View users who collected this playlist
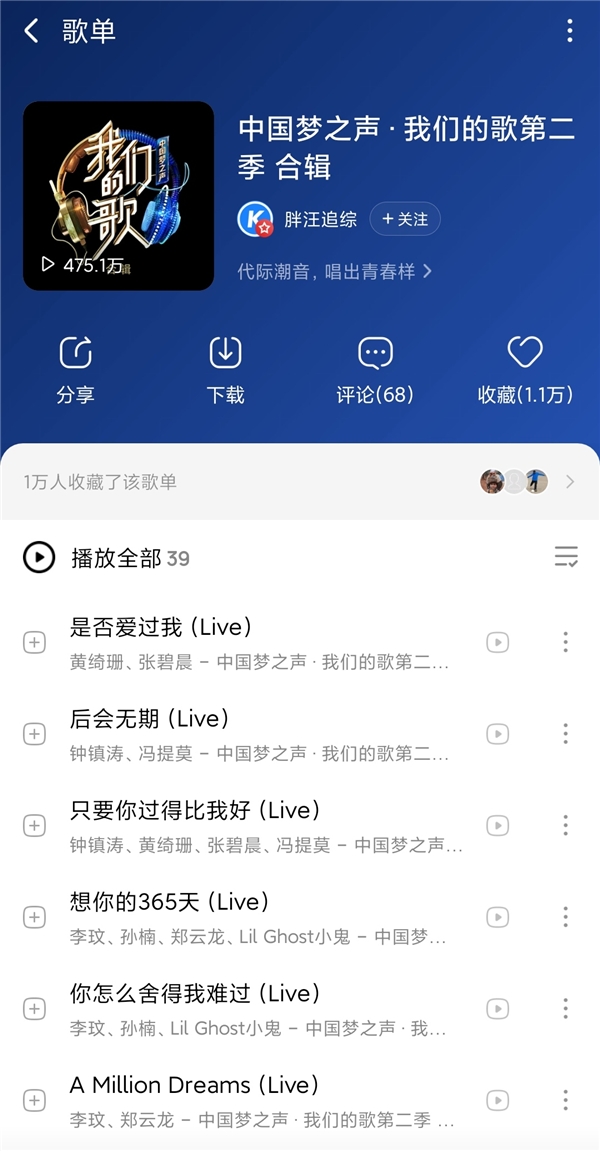Image resolution: width=600 pixels, height=1151 pixels. [x=528, y=482]
